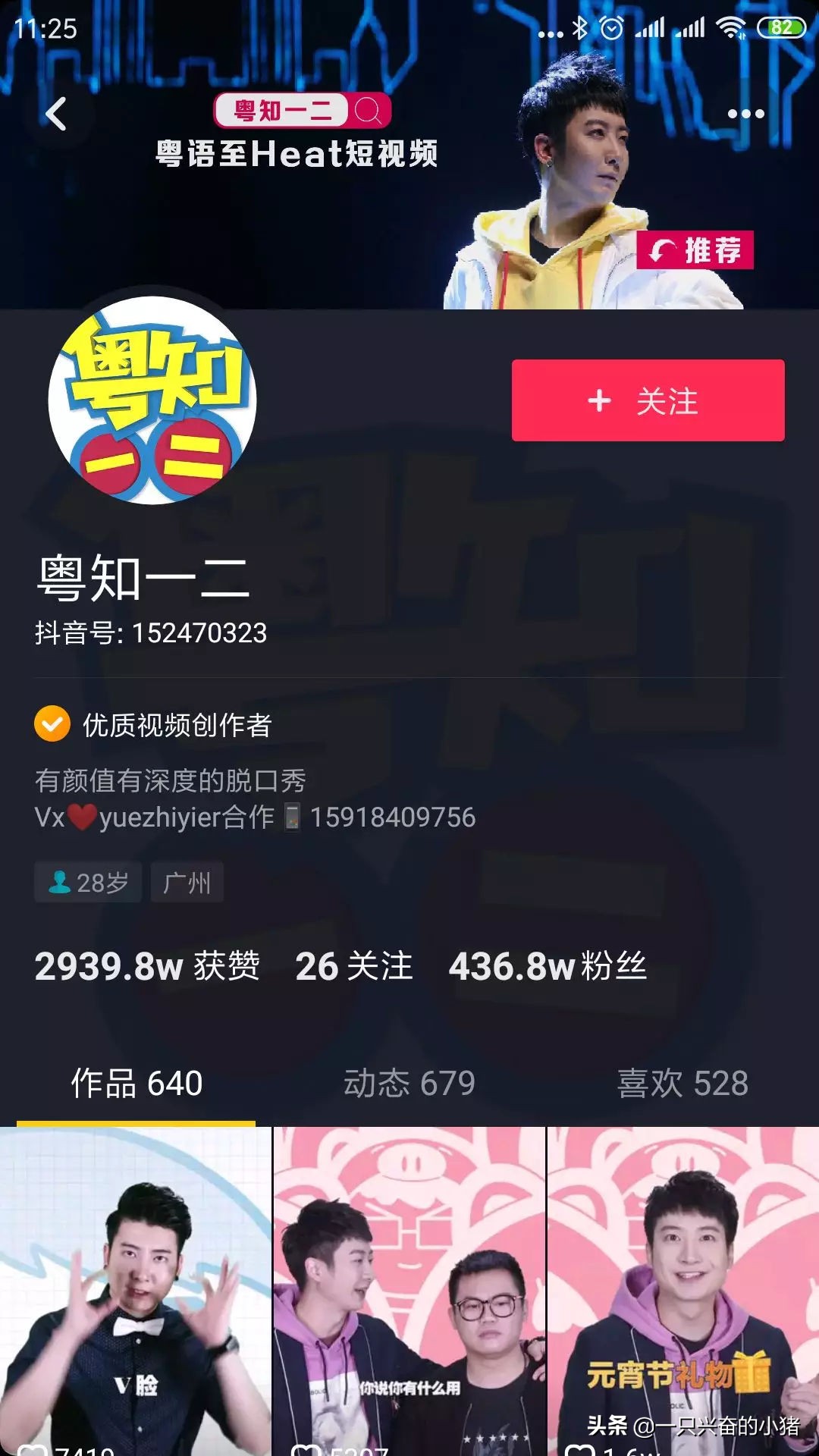The height and width of the screenshot is (1456, 819).
Task: Open search via the magnifier icon
Action: (x=369, y=111)
